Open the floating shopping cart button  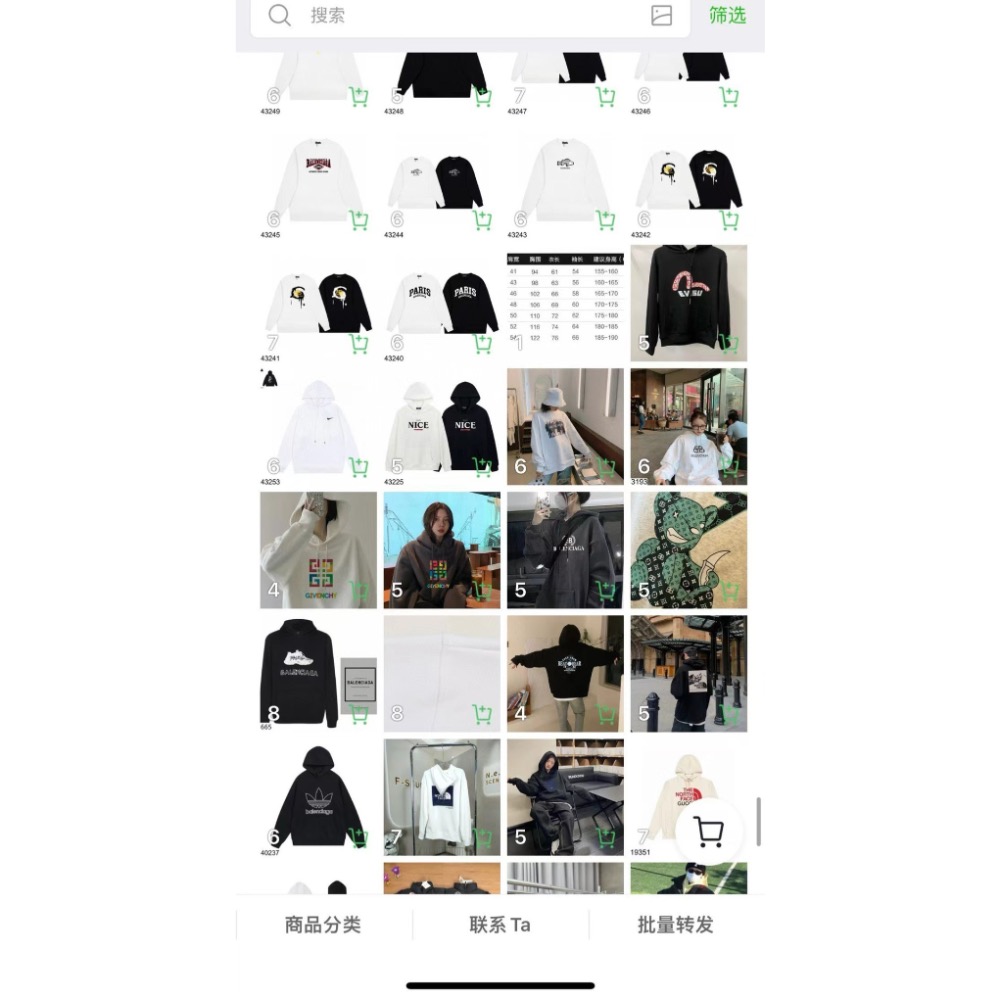click(709, 832)
